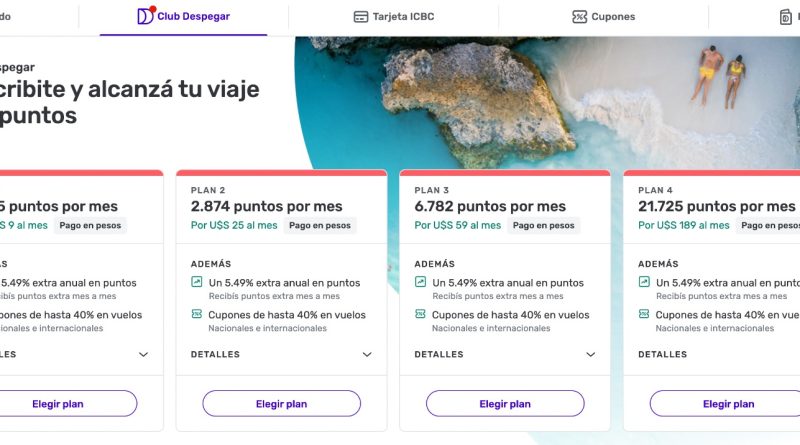Tap Elegir plan for Plan 4
The image size is (800, 445).
tap(728, 404)
